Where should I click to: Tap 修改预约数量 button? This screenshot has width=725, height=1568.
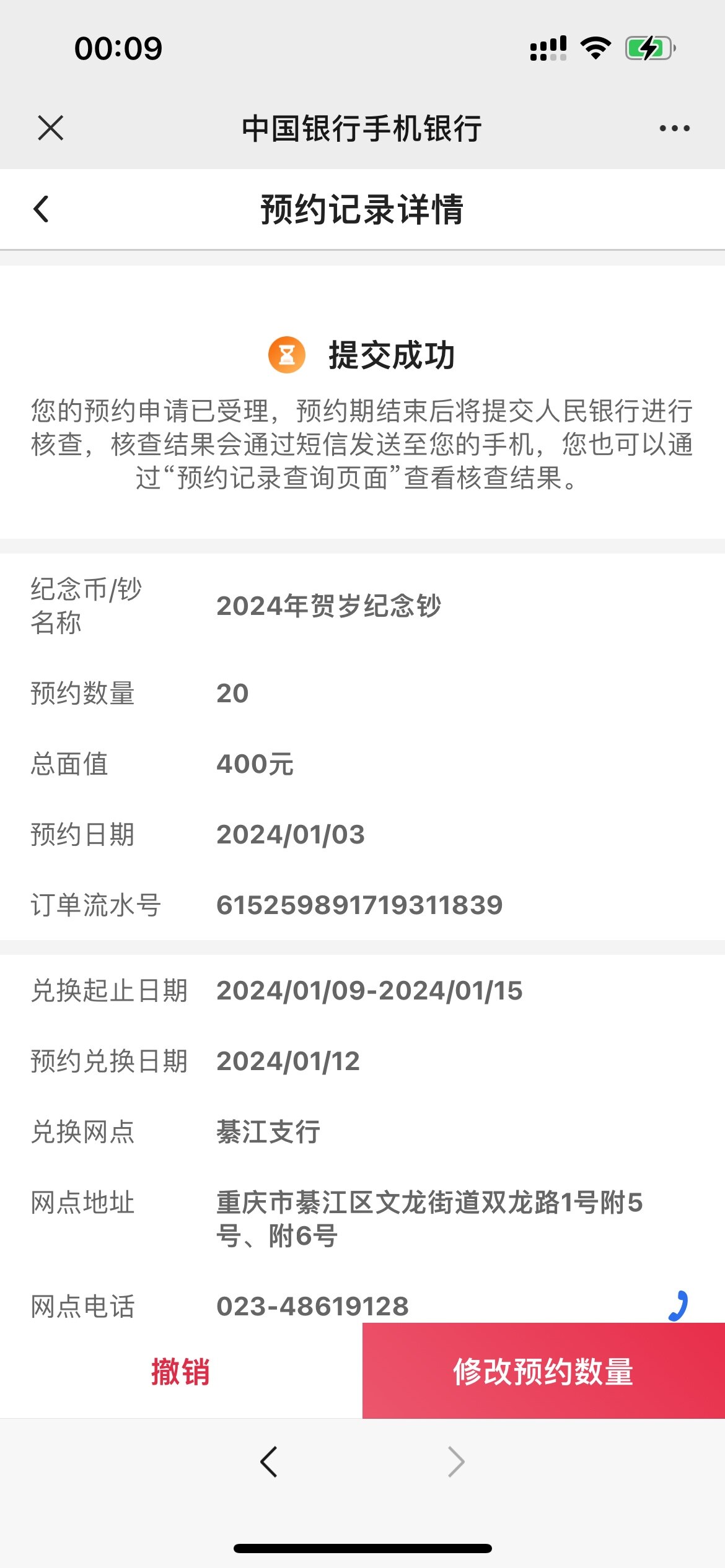pos(543,1371)
